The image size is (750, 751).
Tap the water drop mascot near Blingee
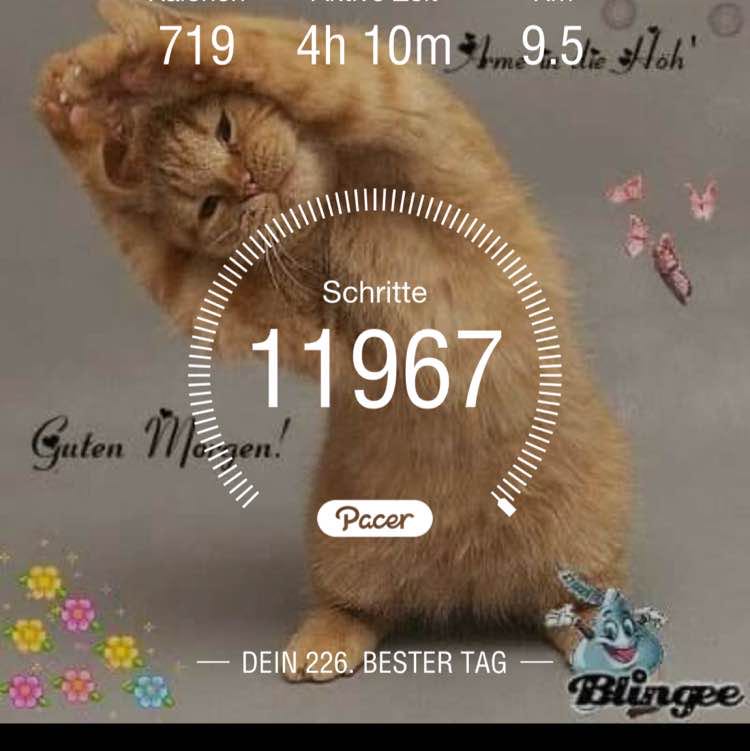(614, 640)
